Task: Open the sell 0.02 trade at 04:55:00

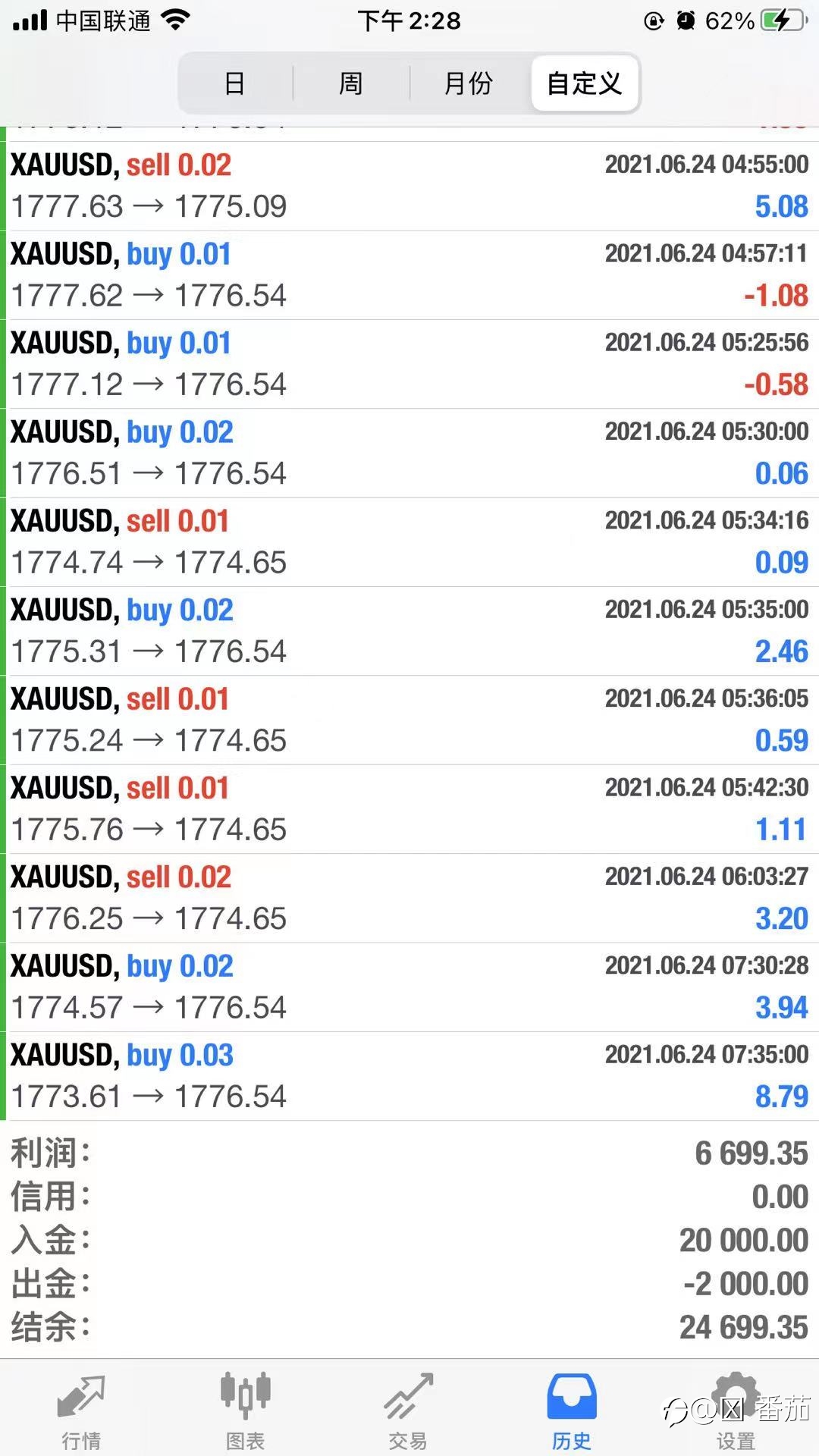Action: (409, 186)
